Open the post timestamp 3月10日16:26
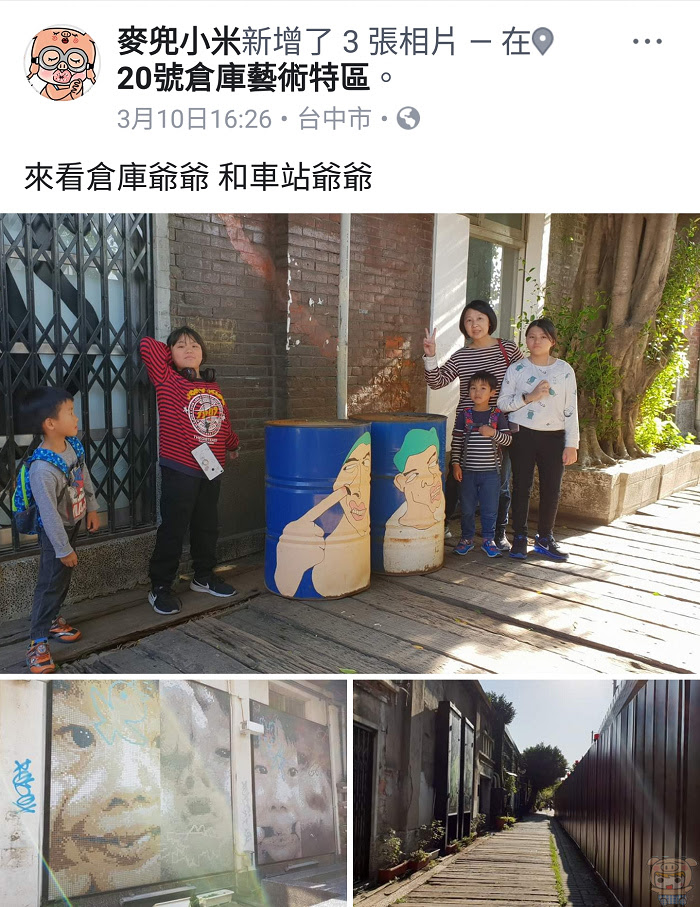 pyautogui.click(x=194, y=120)
